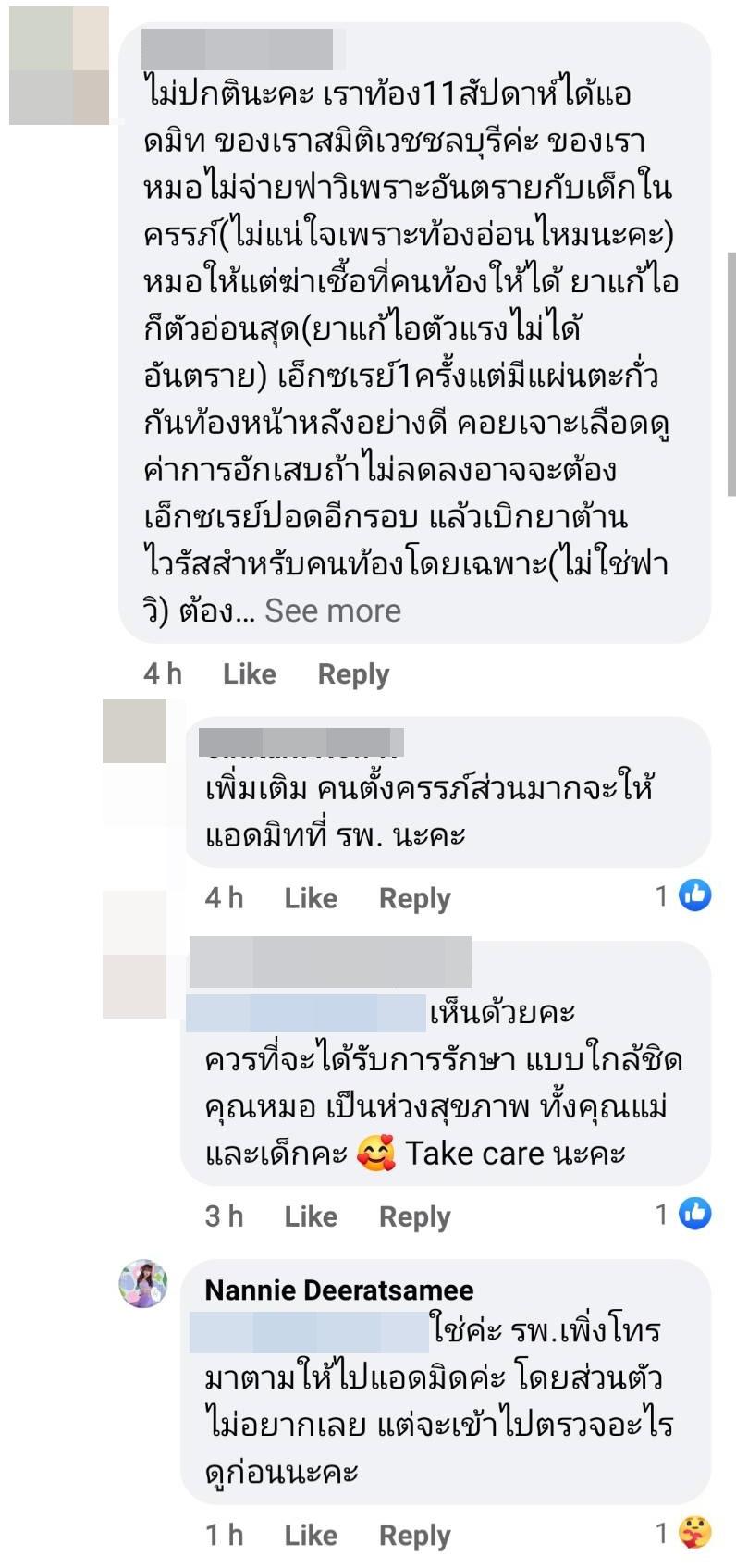Tap Nannie Deeratsamee's profile picture

tap(143, 1283)
